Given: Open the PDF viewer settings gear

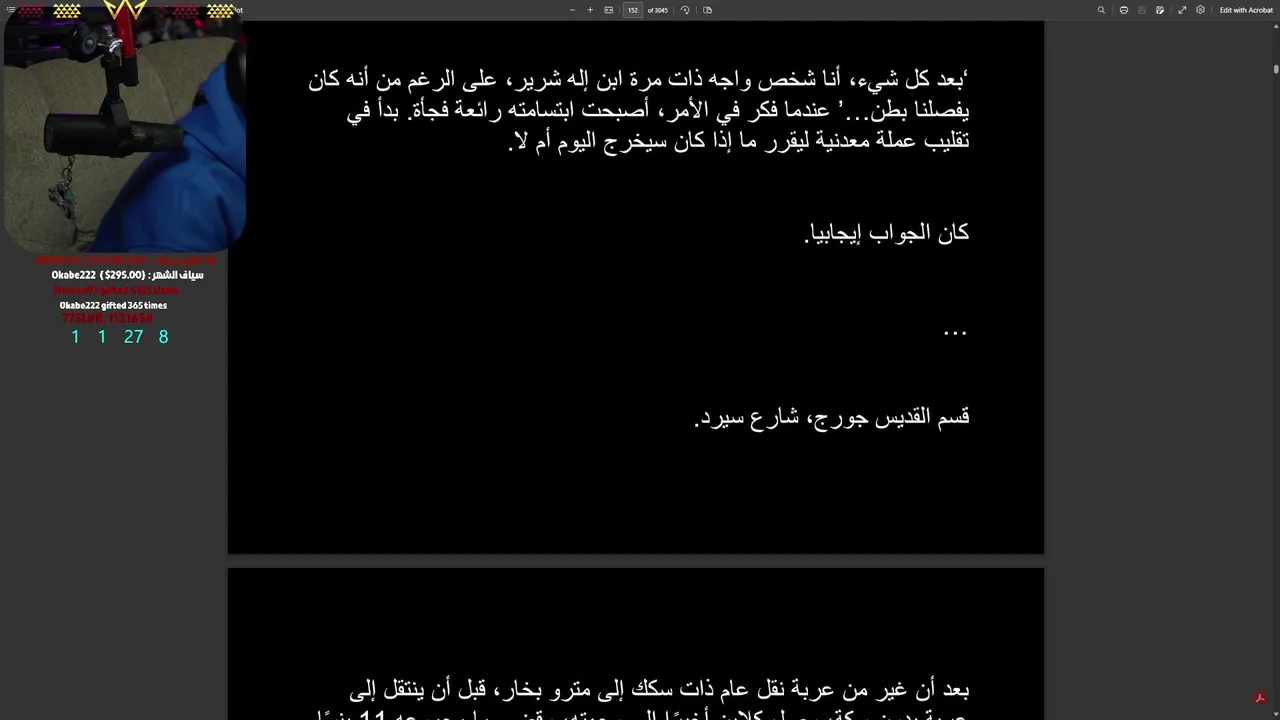Looking at the screenshot, I should click(x=1200, y=10).
